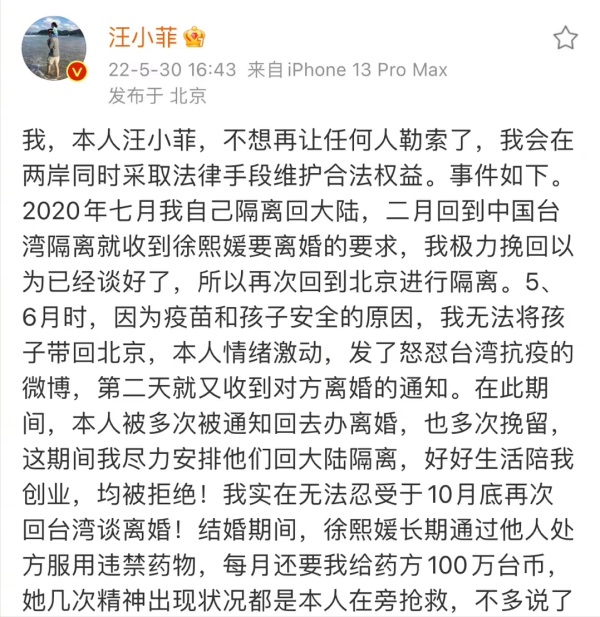Open 汪小菲's profile picture
600x617 pixels.
tap(53, 48)
